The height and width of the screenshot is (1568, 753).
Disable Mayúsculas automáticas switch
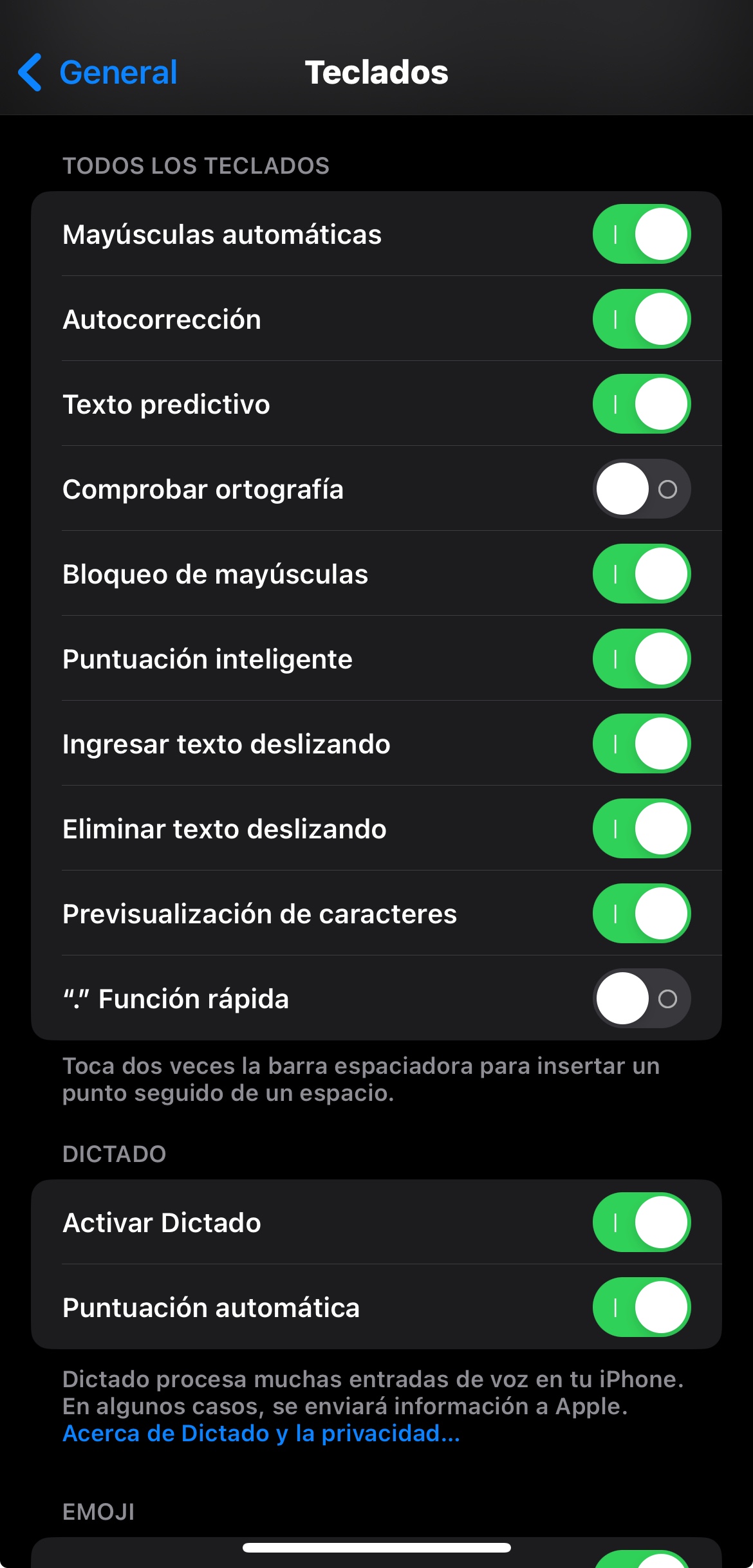tap(641, 234)
